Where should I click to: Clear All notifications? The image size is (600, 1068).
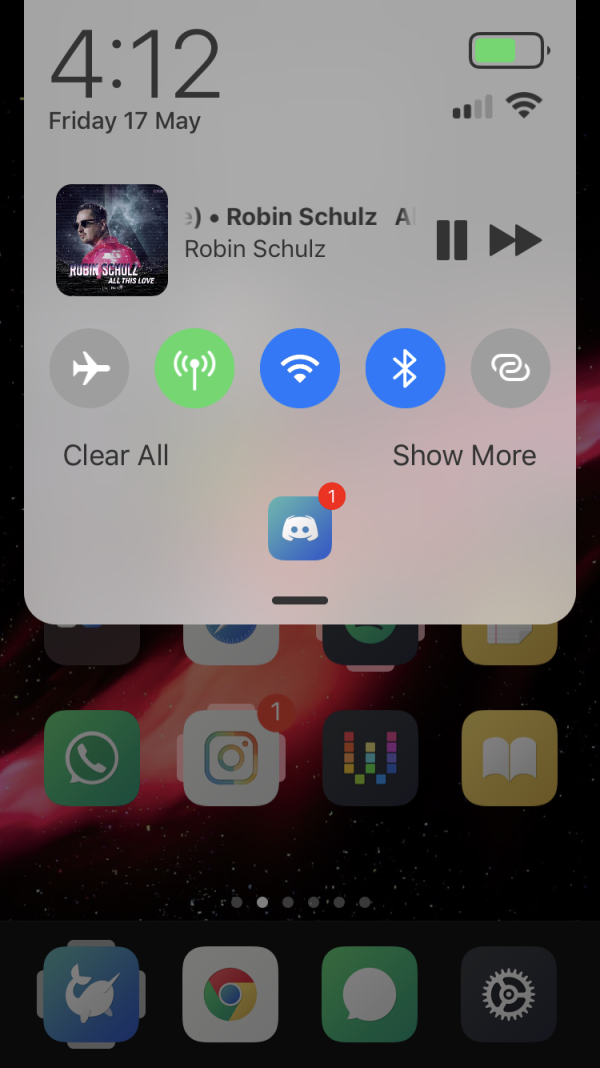[x=116, y=456]
